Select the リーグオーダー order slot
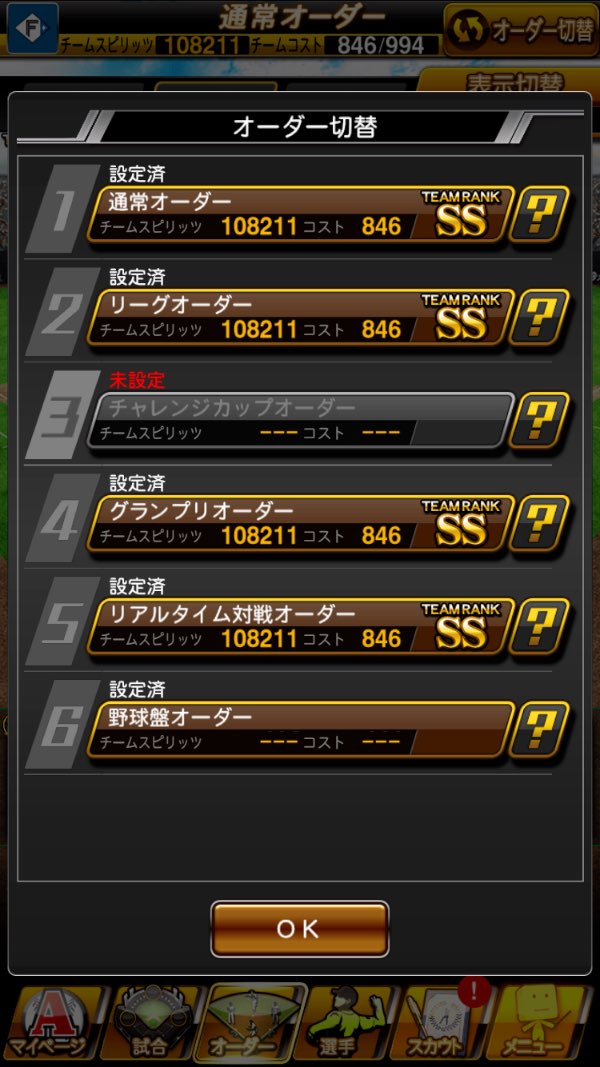Screen dimensions: 600x1067 (x=300, y=317)
